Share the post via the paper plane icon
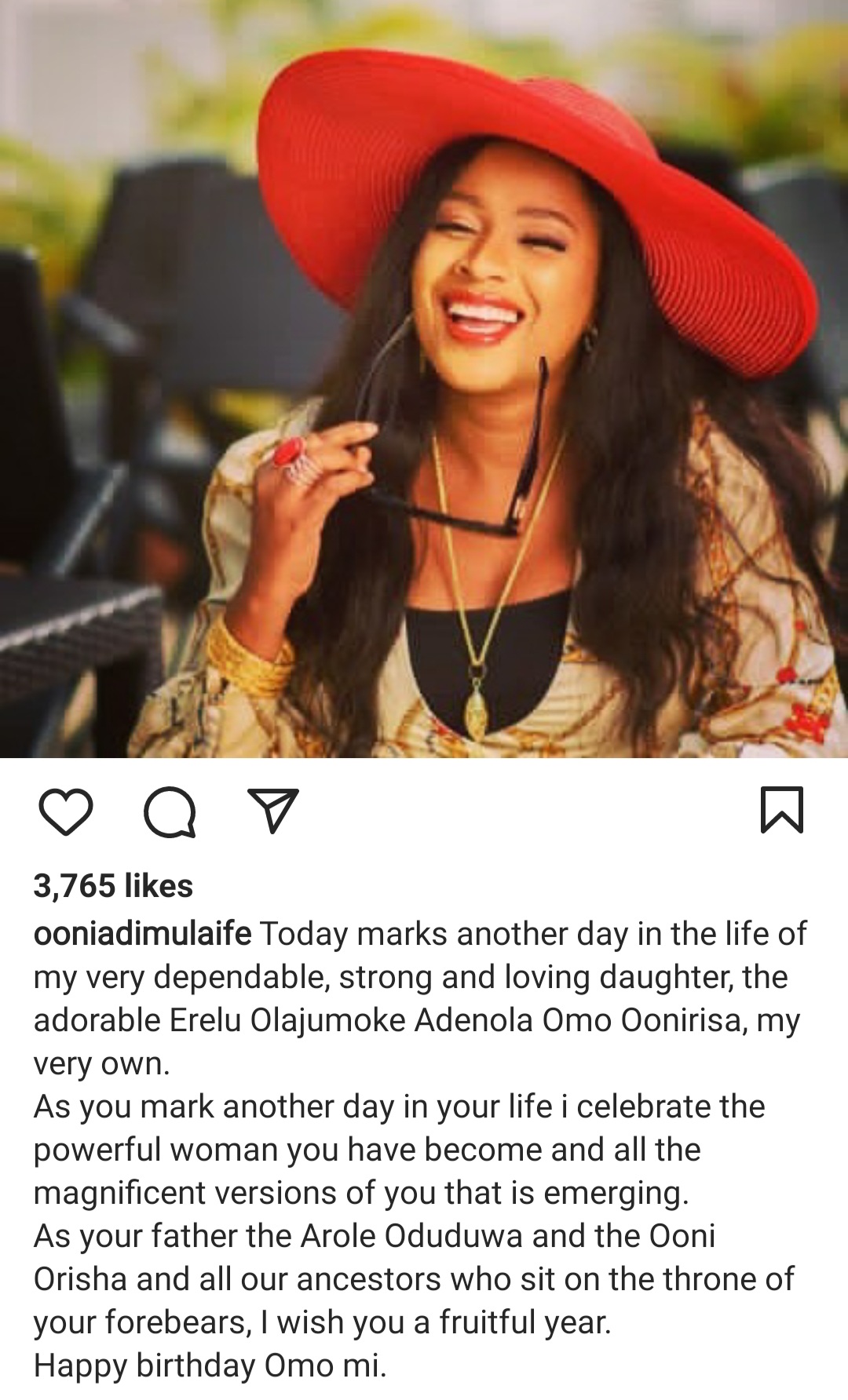Screen dimensions: 848x1400 point(273,810)
